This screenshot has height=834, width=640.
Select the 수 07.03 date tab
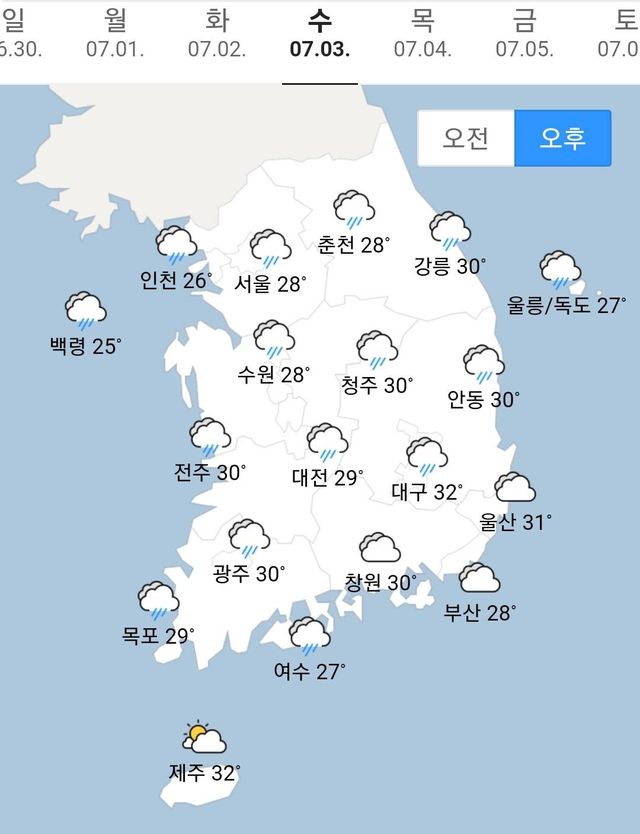(320, 35)
